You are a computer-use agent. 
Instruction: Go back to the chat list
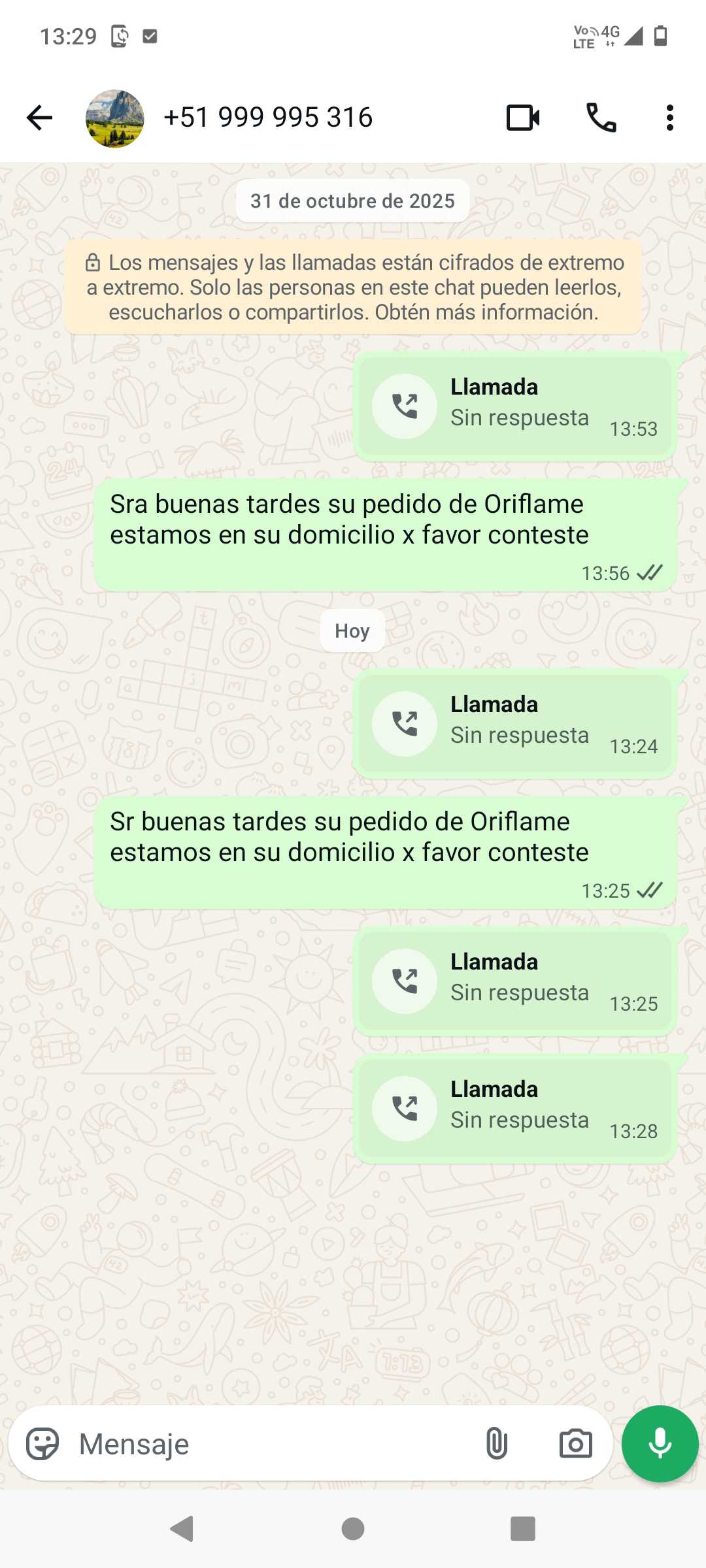(39, 118)
